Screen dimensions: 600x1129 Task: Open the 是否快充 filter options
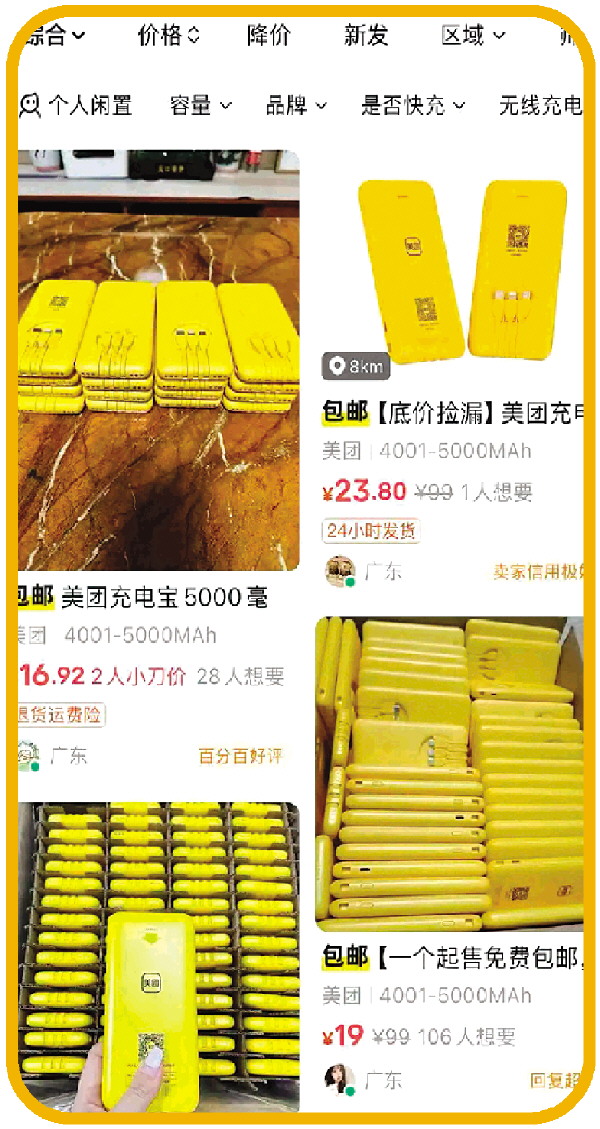coord(413,105)
